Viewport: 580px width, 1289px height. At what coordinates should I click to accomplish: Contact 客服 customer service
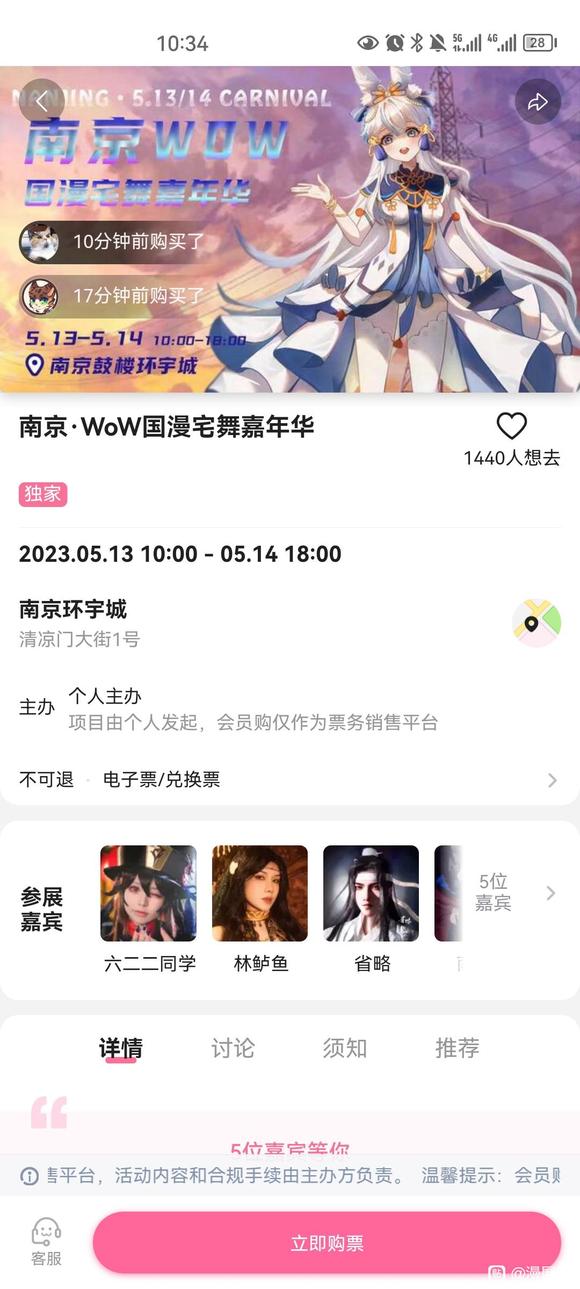pyautogui.click(x=46, y=1243)
